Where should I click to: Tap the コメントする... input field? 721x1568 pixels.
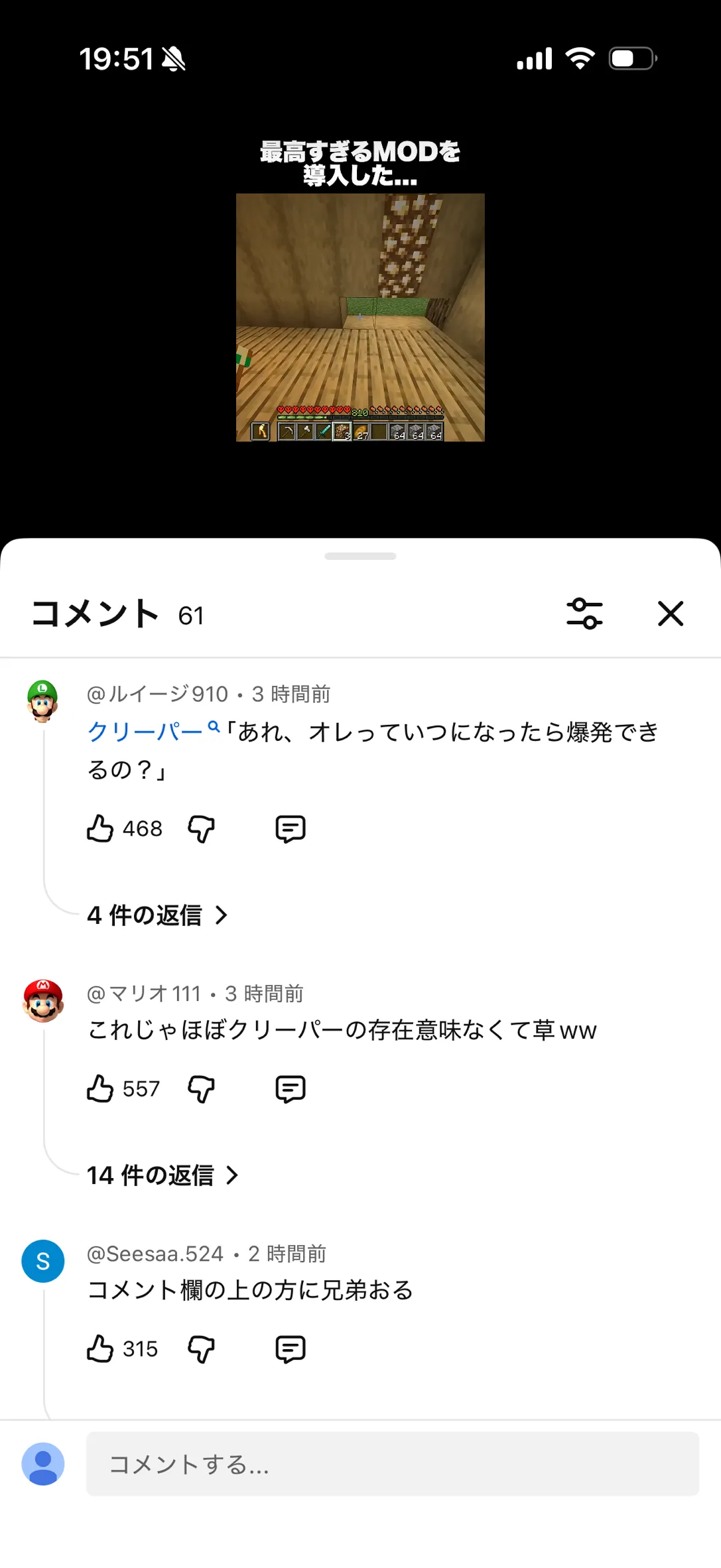[392, 1464]
